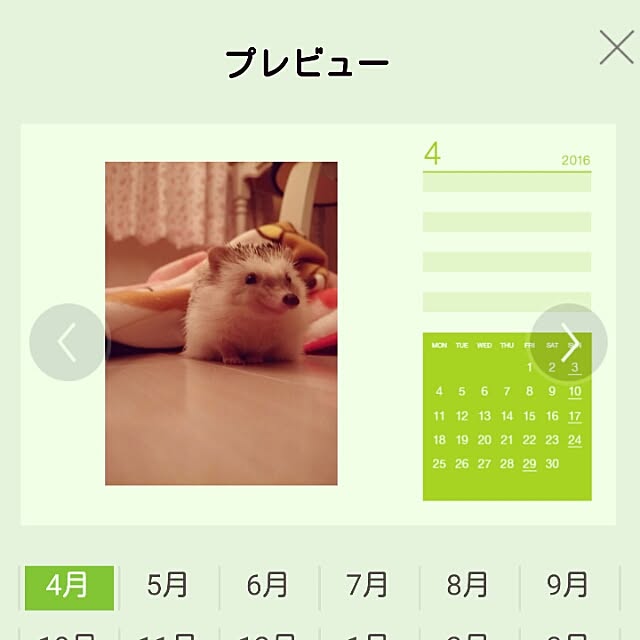640x640 pixels.
Task: Go to the previous calendar page
Action: 67,342
